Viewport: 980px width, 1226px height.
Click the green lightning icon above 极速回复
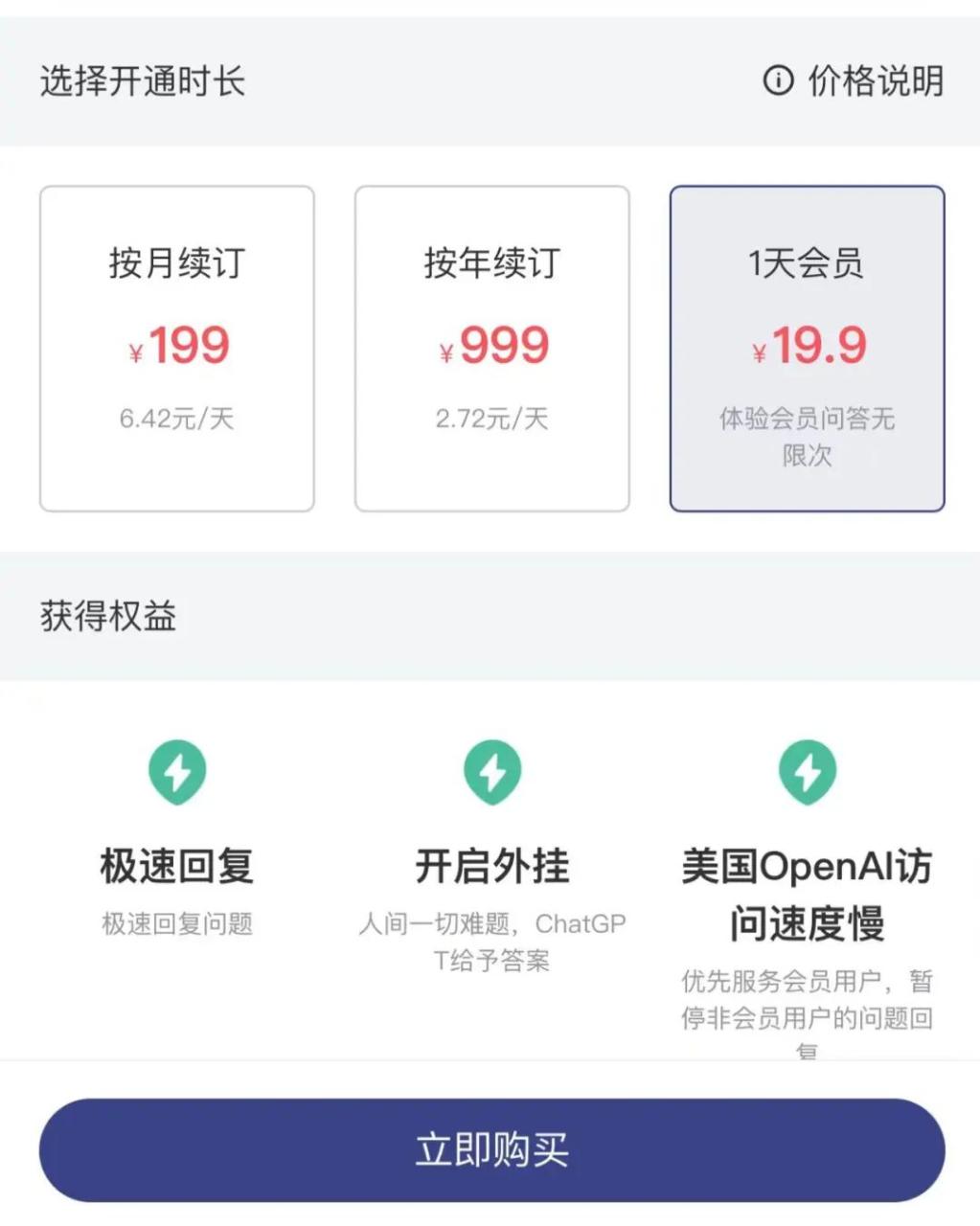[x=176, y=770]
